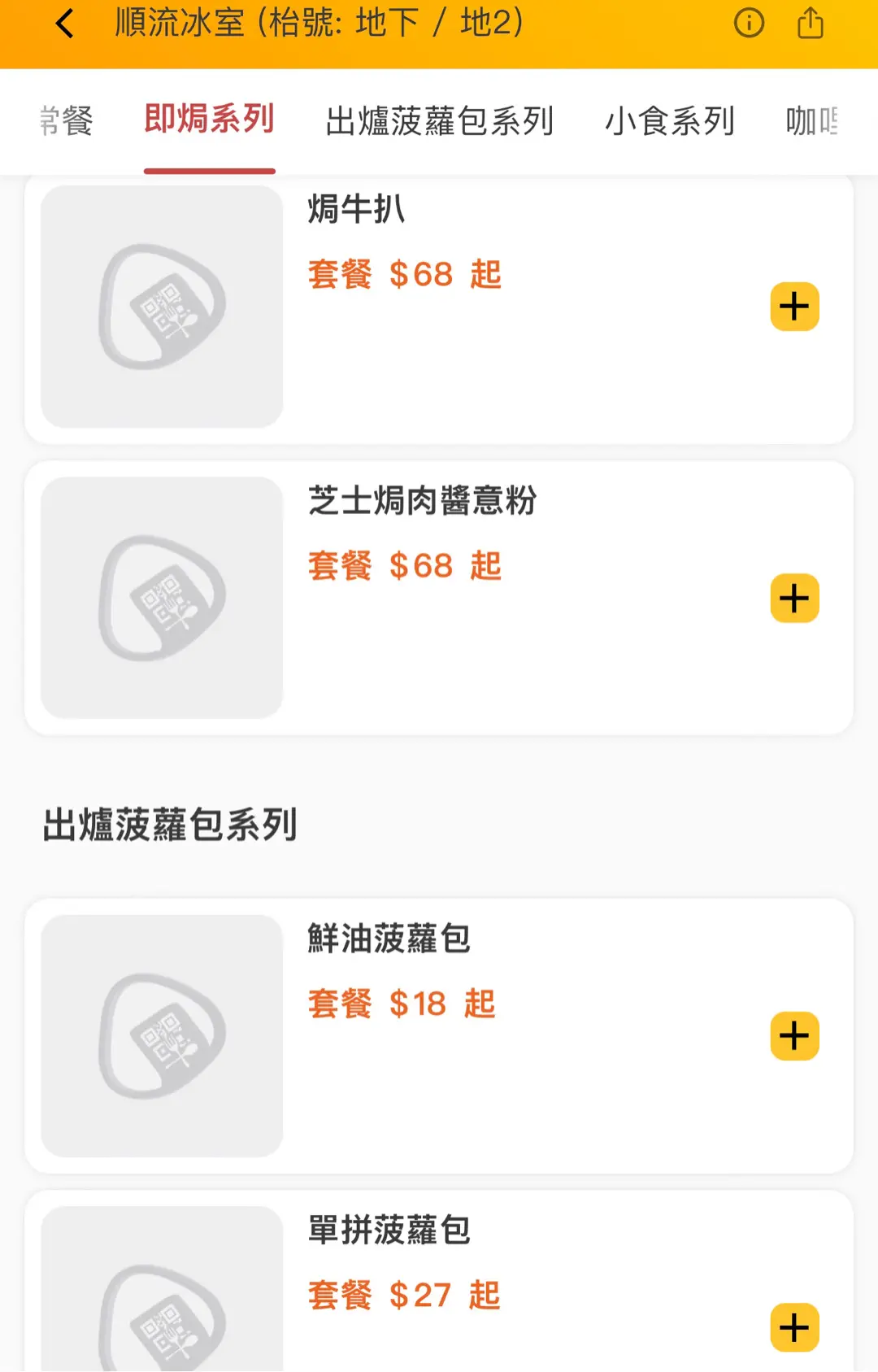Switch to 出爐菠蘿包系列 tab
Screen dimensions: 878x1372
click(439, 121)
